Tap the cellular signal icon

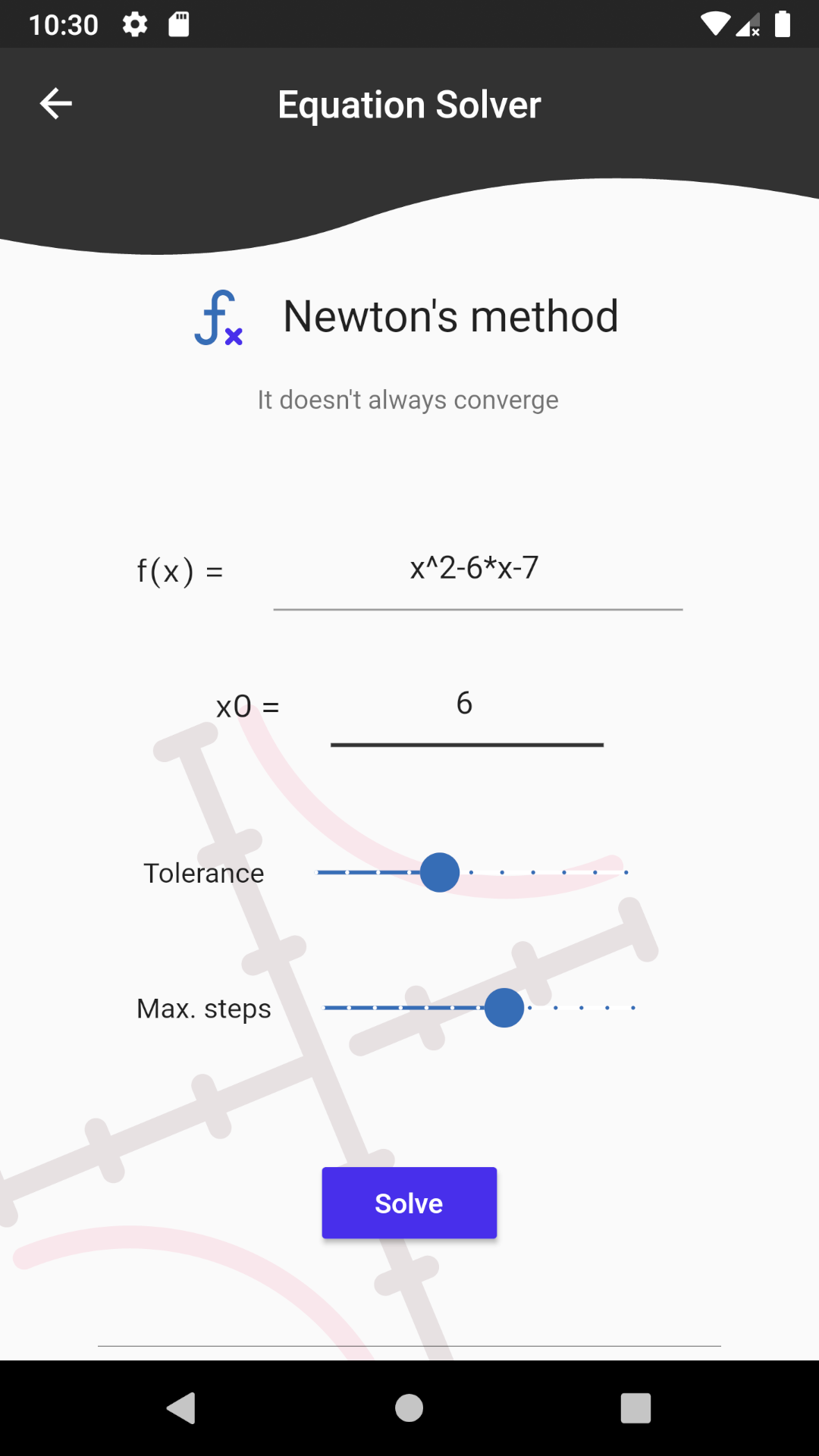[746, 24]
